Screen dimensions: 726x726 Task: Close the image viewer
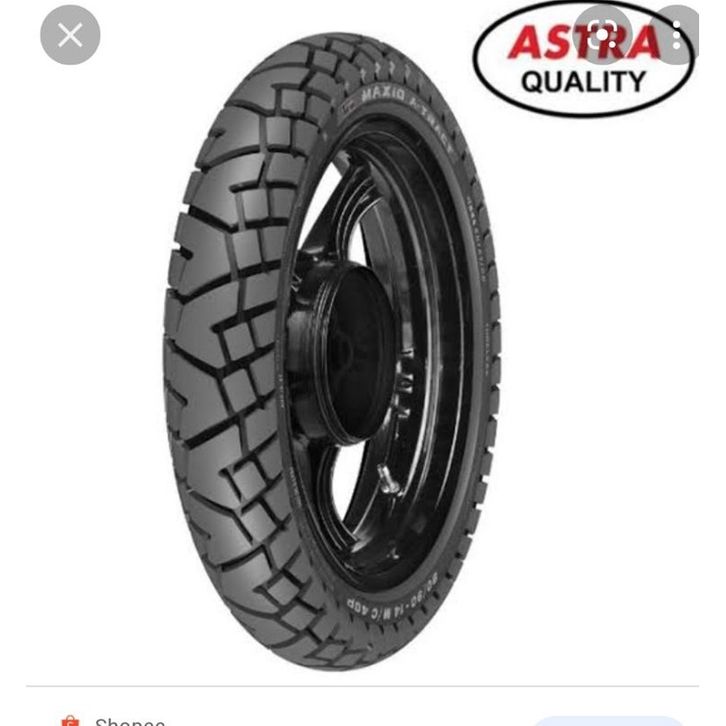(x=70, y=36)
